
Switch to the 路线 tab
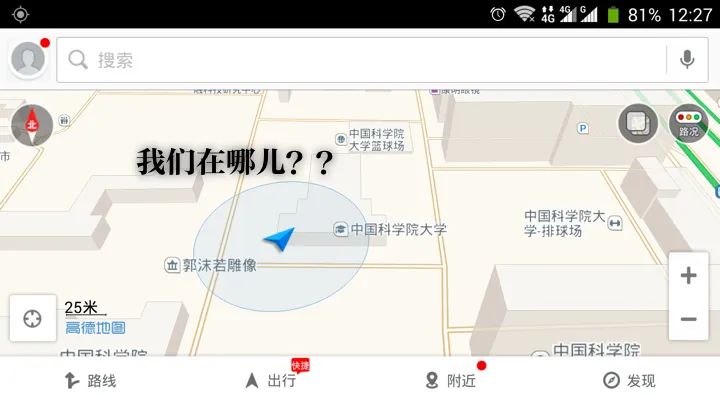tap(90, 381)
